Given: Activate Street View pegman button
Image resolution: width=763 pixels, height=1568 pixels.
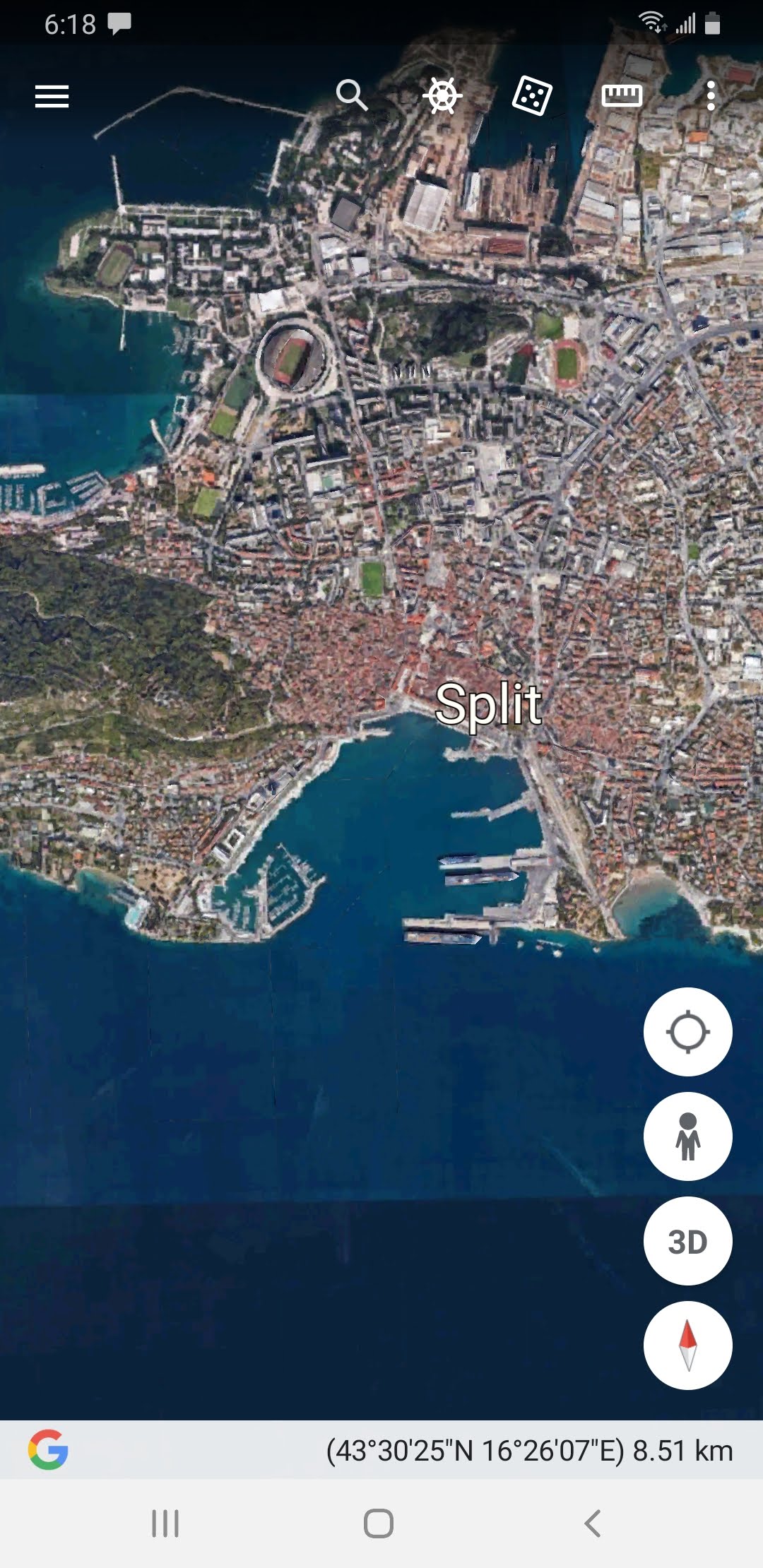Looking at the screenshot, I should point(687,1136).
